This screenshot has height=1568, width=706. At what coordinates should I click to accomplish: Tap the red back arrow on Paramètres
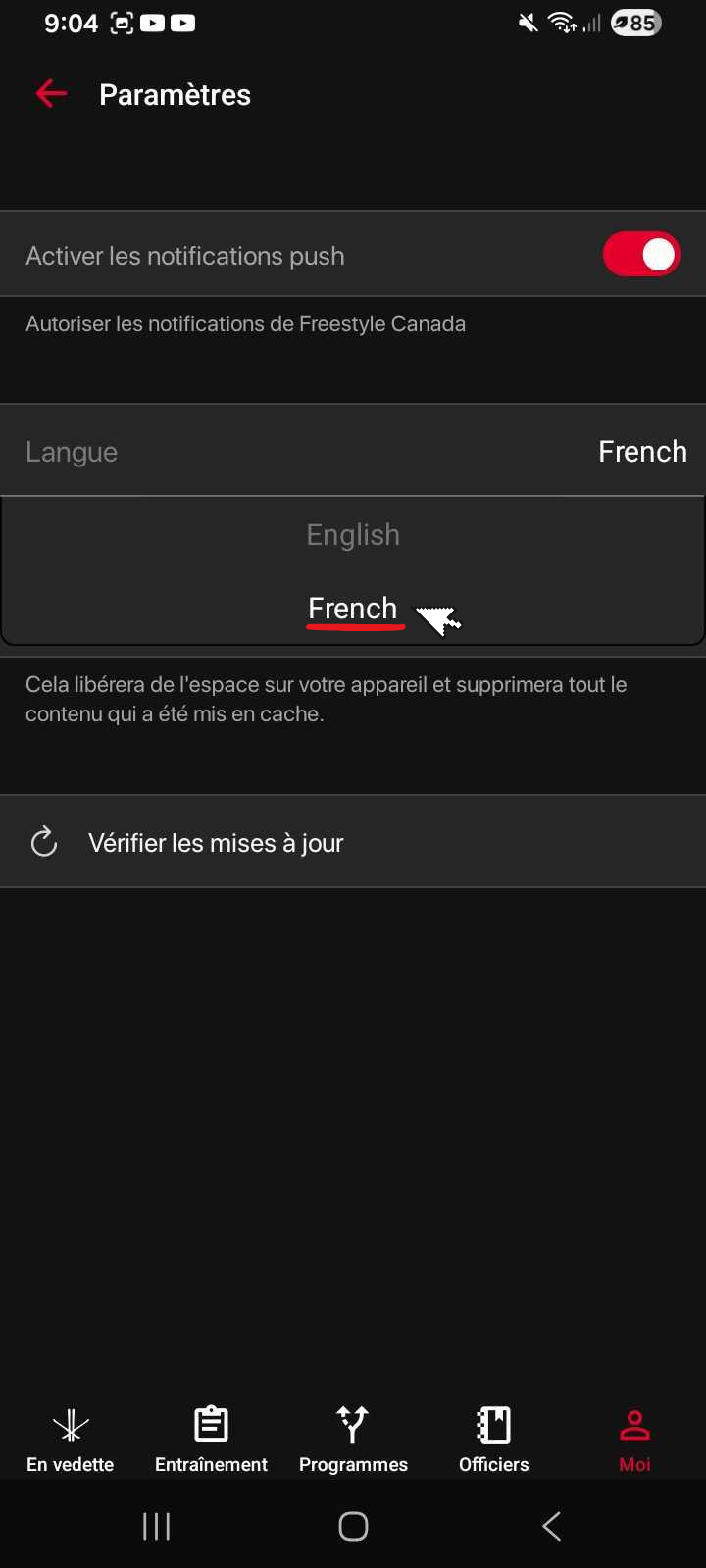pos(50,93)
